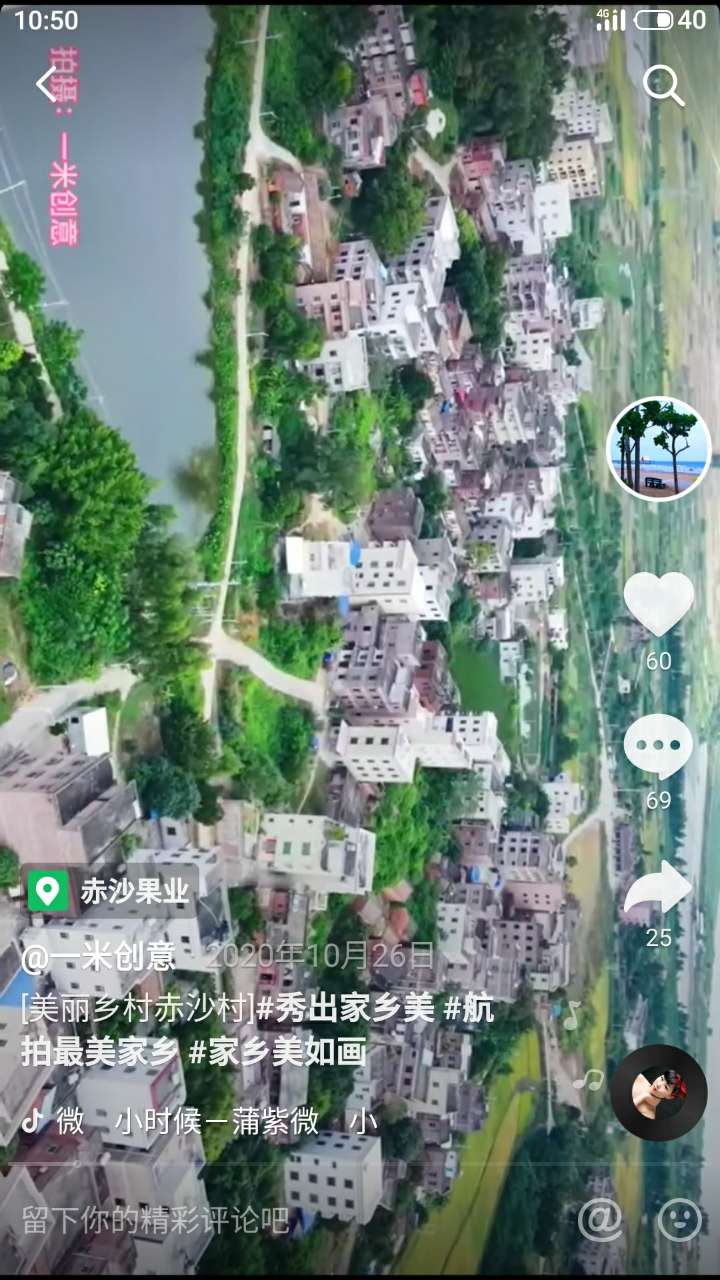Screen dimensions: 720x1280
Task: Mention someone with the @ icon
Action: (600, 1220)
